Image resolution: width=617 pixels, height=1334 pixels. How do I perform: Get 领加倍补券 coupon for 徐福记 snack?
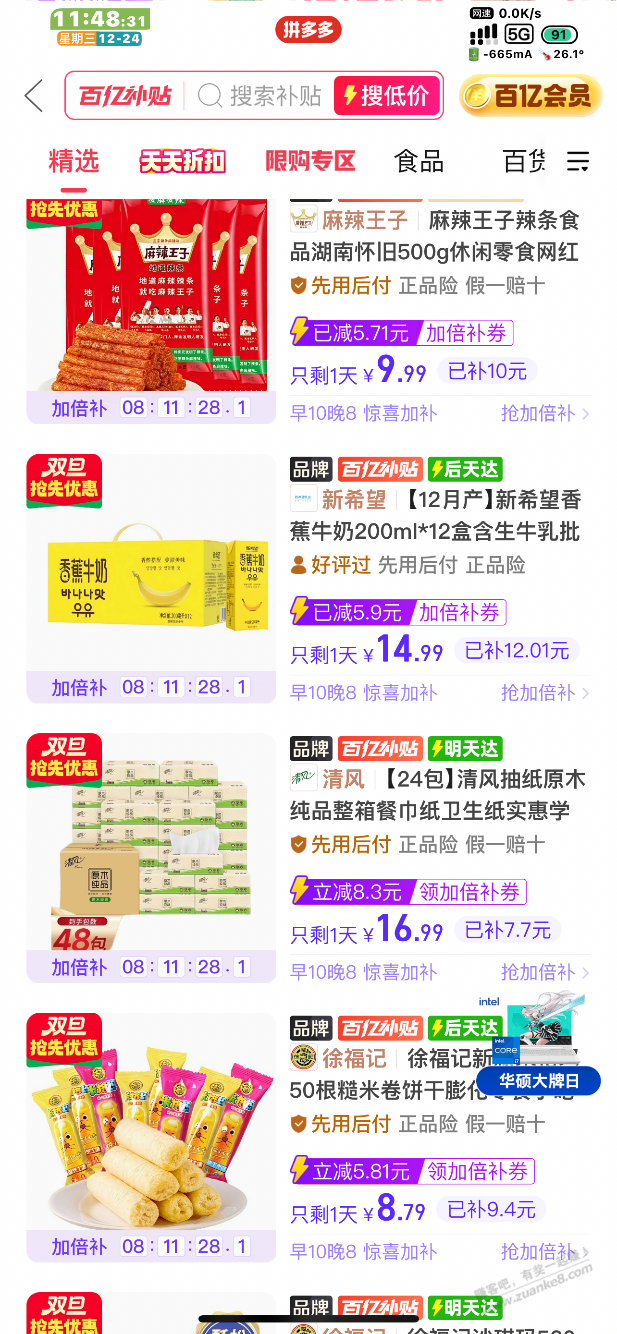pyautogui.click(x=480, y=1171)
